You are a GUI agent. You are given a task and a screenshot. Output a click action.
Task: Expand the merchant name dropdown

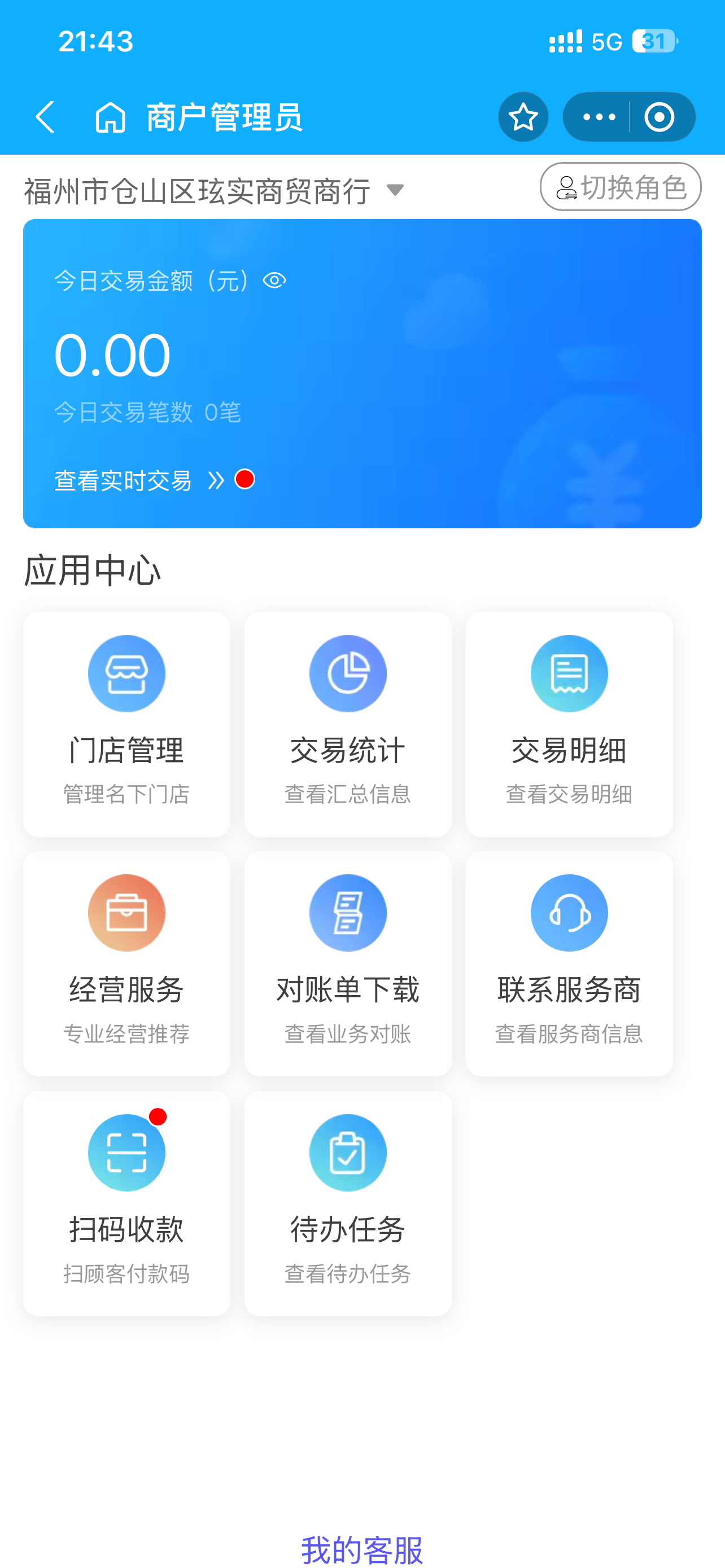tap(395, 191)
